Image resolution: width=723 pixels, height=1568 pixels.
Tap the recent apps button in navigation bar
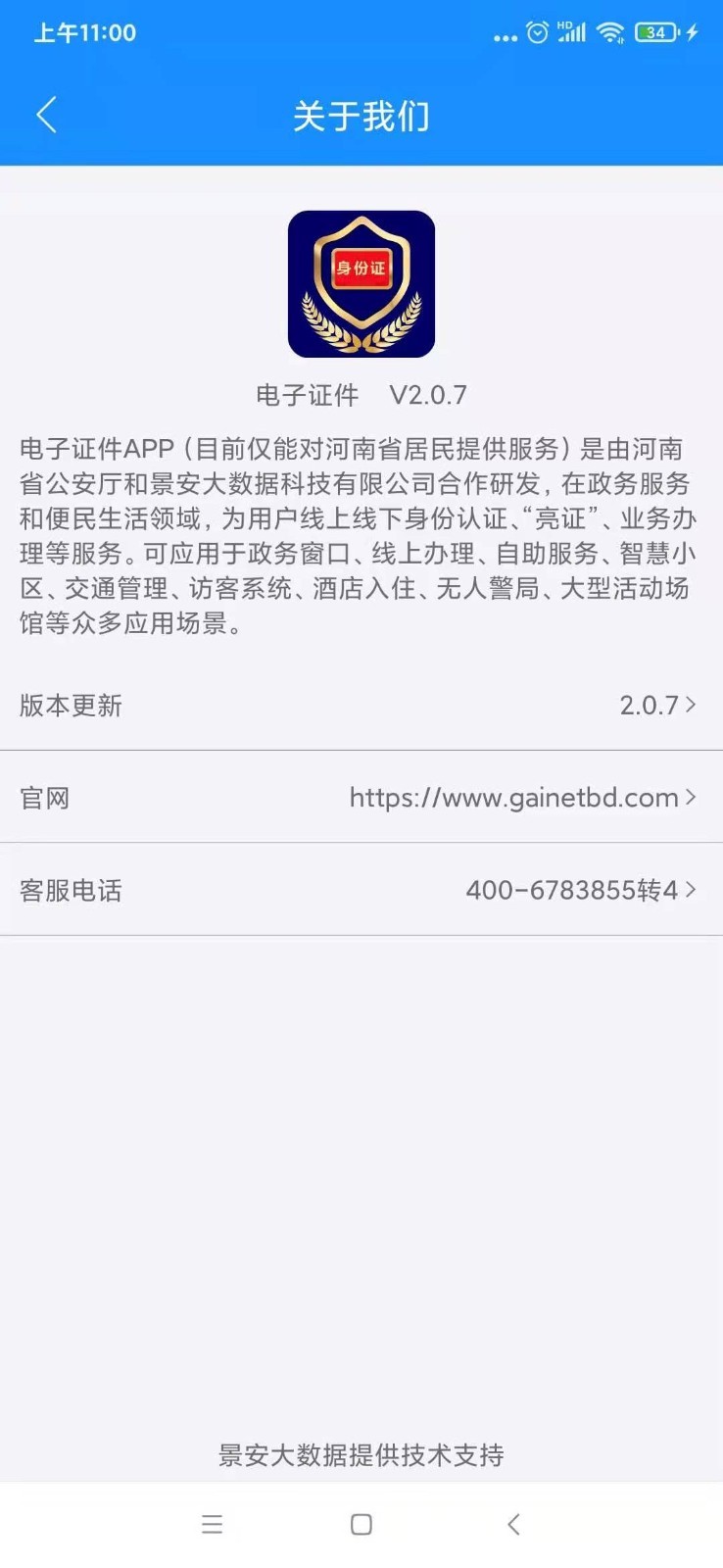click(213, 1525)
